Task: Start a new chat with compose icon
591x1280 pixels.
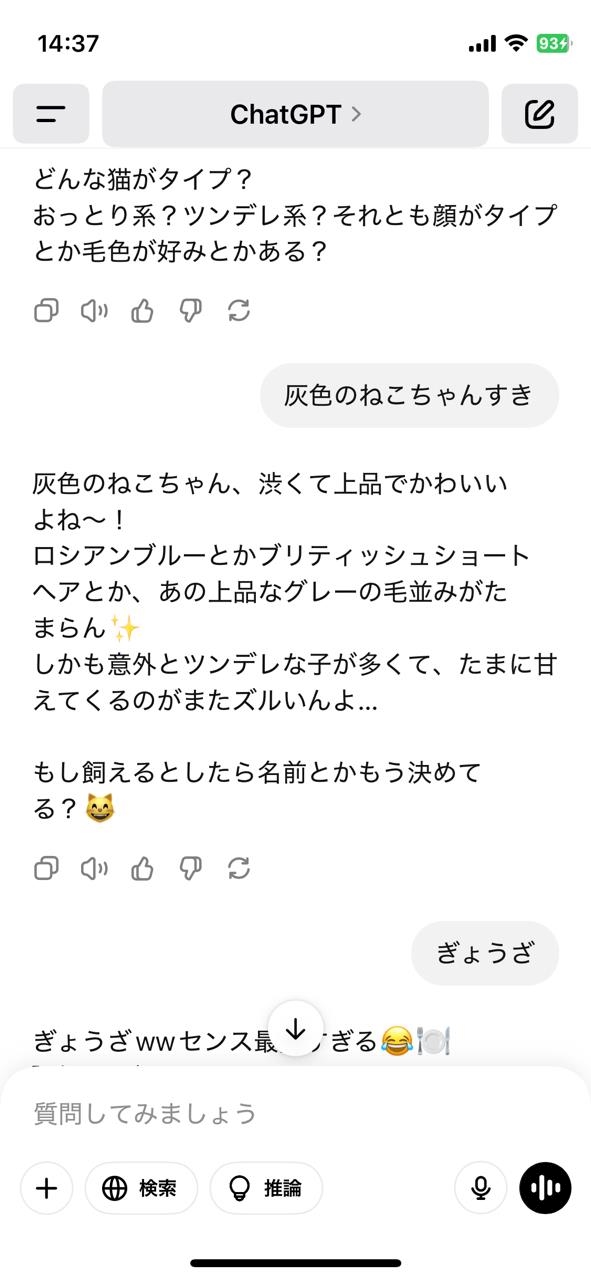Action: click(540, 114)
